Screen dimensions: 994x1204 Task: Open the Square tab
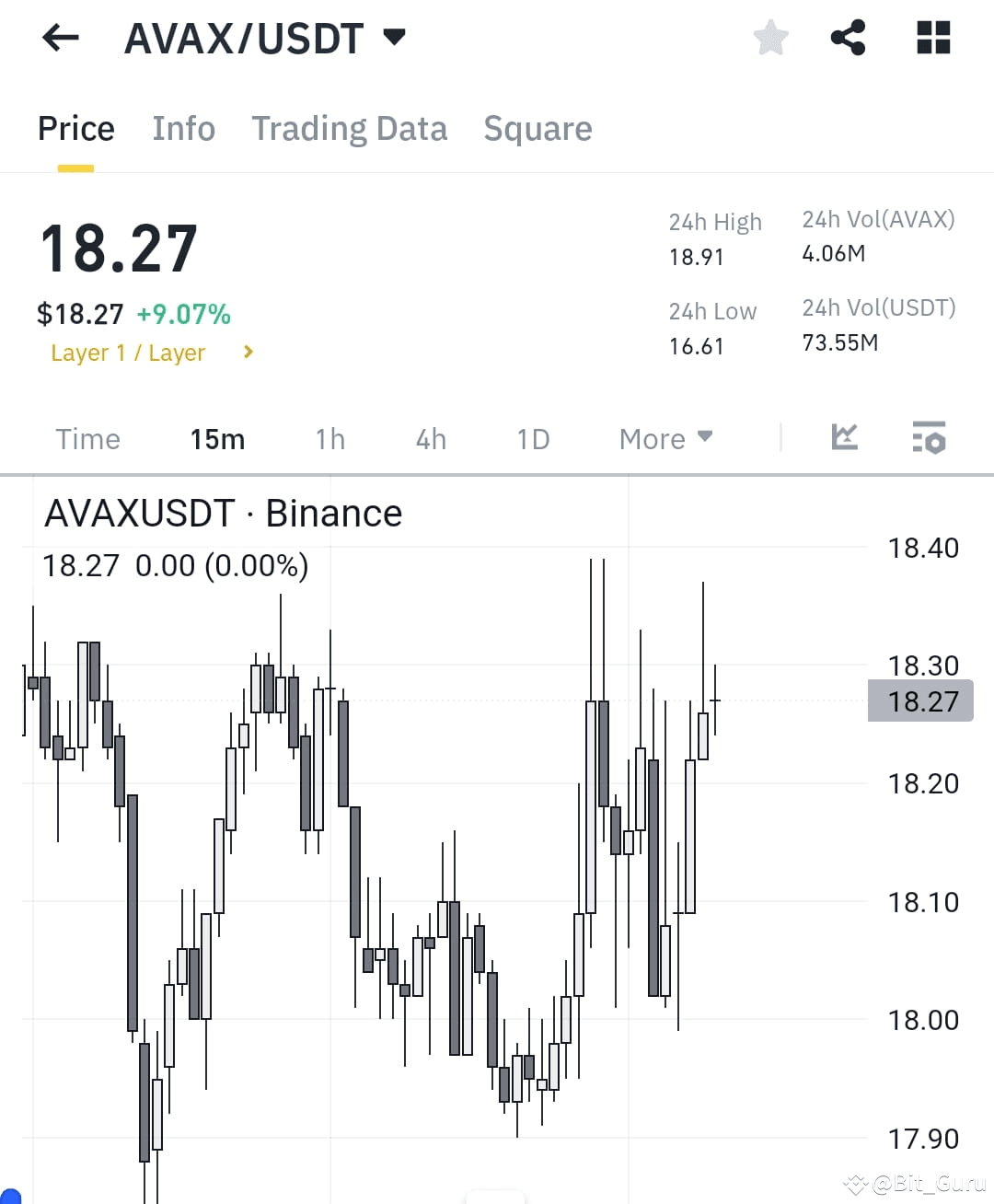pyautogui.click(x=537, y=129)
